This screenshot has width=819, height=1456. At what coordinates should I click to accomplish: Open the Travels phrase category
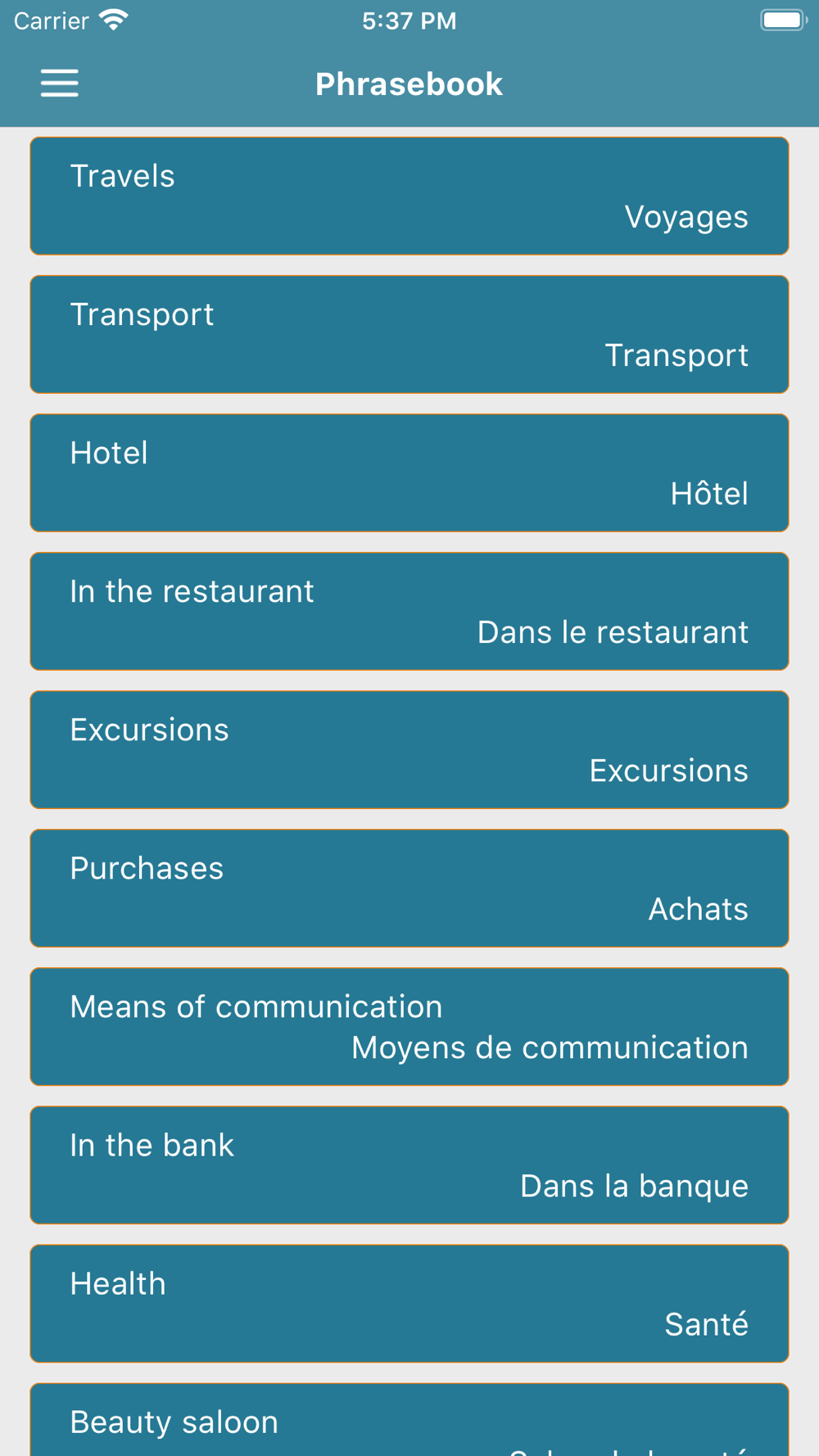(x=409, y=196)
